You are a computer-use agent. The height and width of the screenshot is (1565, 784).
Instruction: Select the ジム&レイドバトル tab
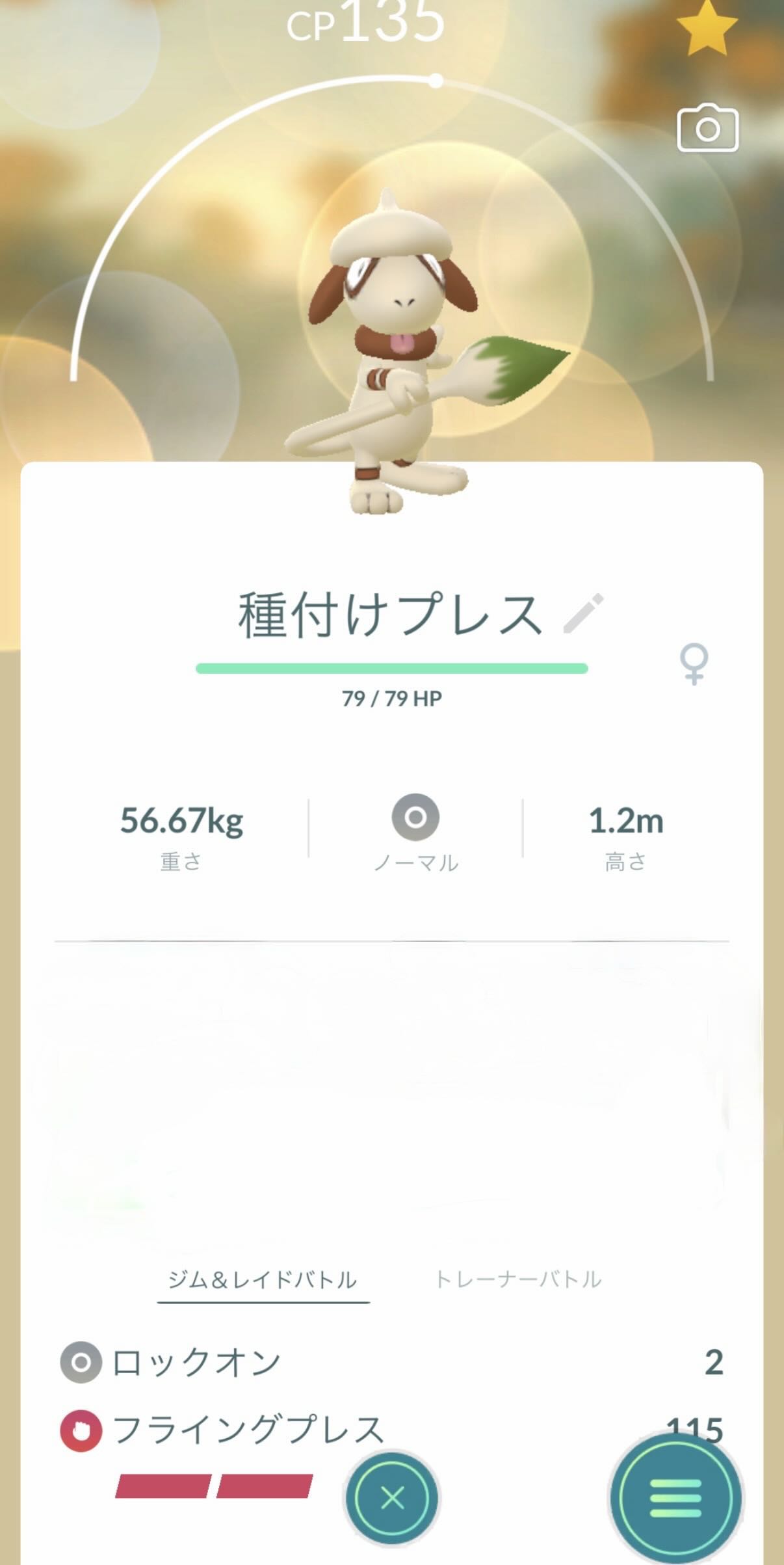tap(263, 1280)
